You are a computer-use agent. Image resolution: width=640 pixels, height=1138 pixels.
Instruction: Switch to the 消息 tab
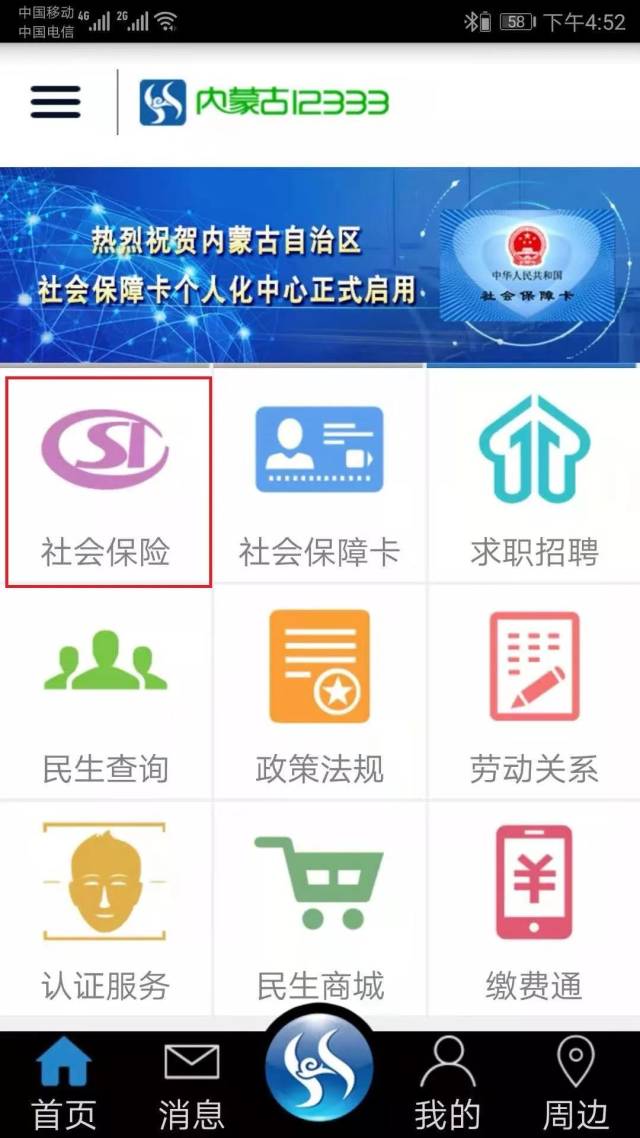(192, 1084)
